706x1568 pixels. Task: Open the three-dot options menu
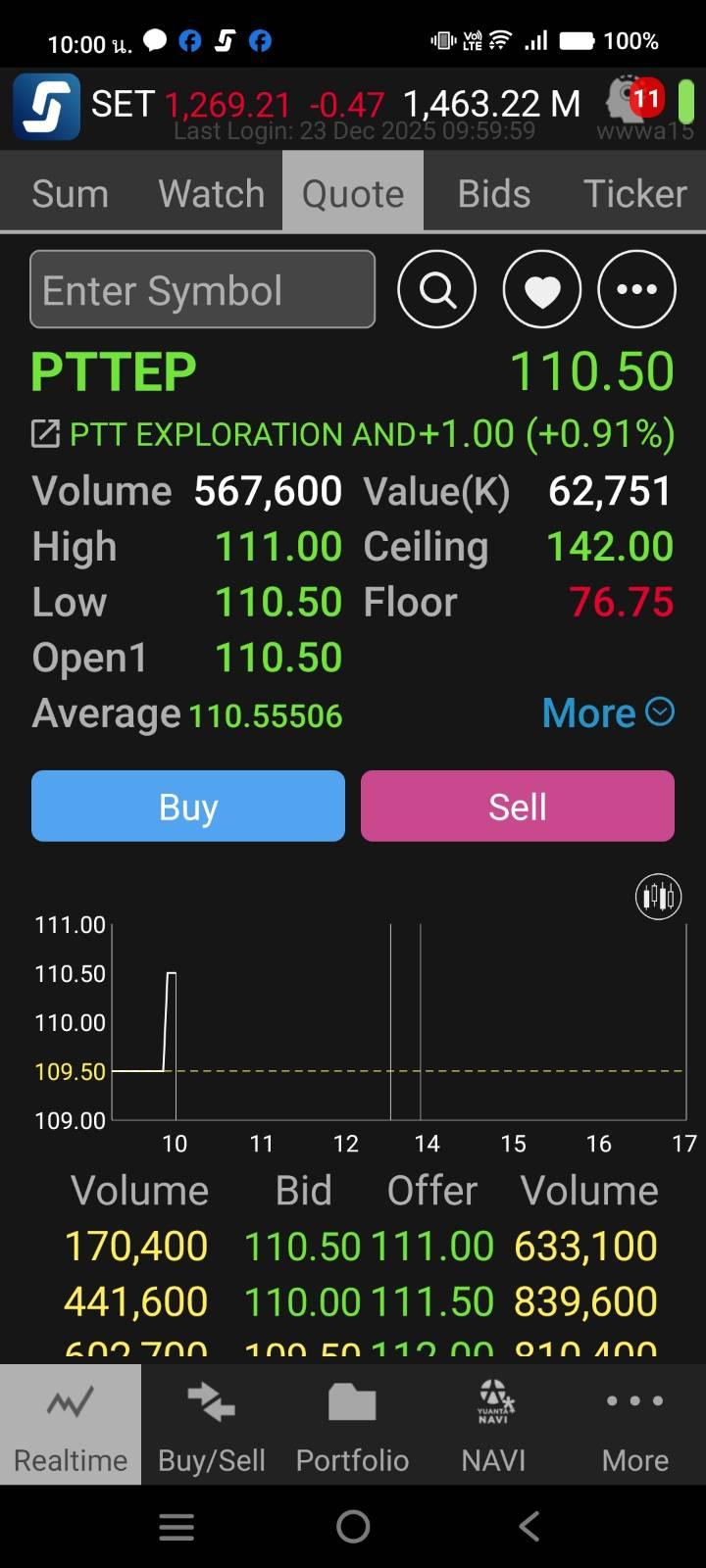[x=636, y=289]
